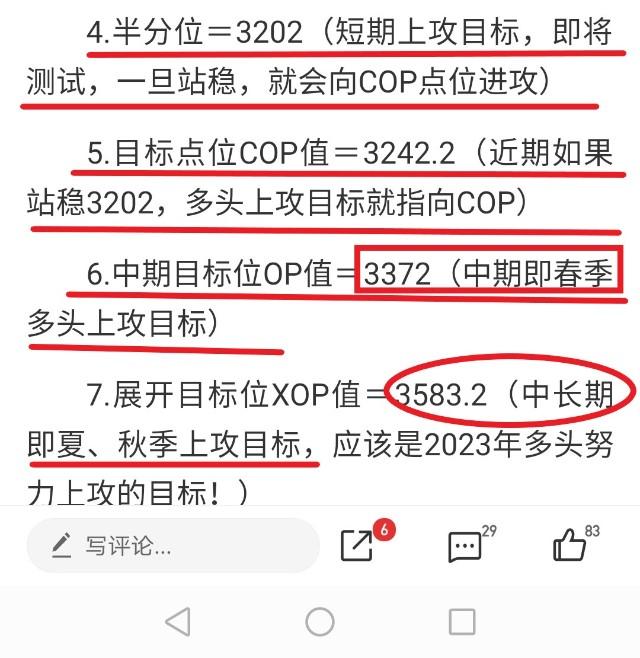This screenshot has height=658, width=640.
Task: Tap the 写评论 comment input field
Action: tap(170, 546)
